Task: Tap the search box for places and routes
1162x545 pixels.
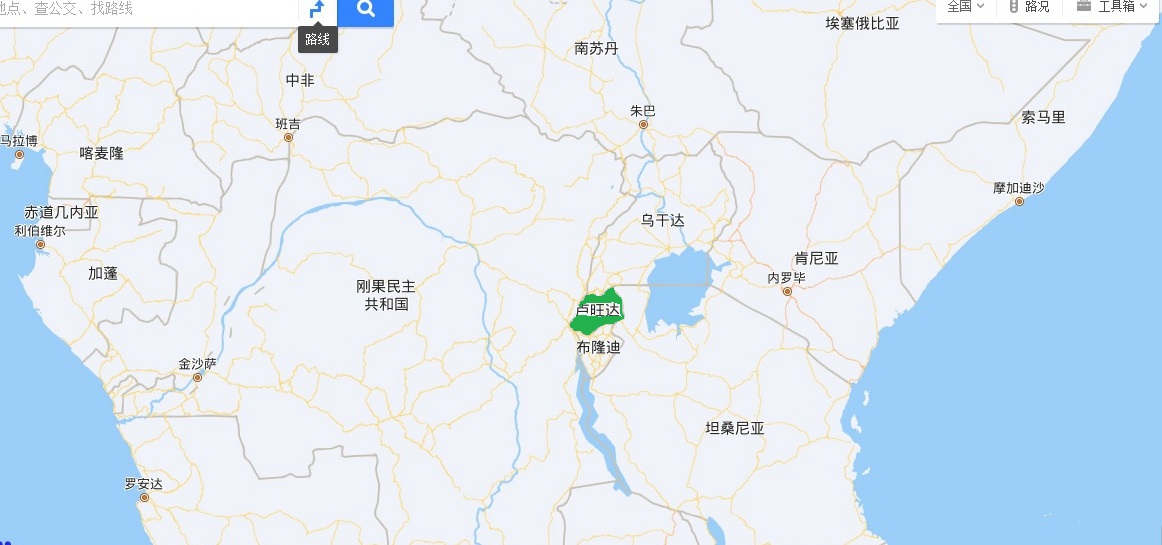Action: point(140,9)
